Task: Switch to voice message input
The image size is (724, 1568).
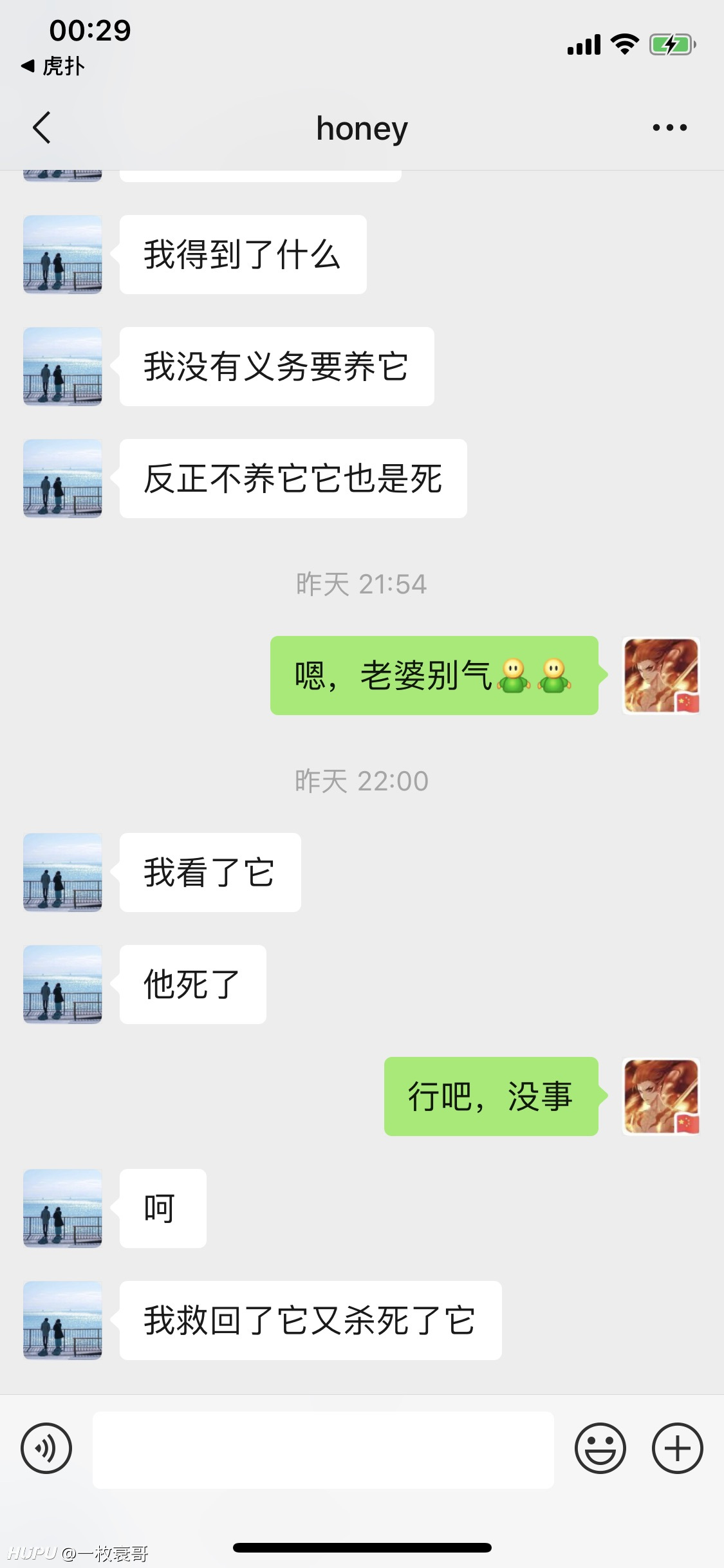Action: (46, 1448)
